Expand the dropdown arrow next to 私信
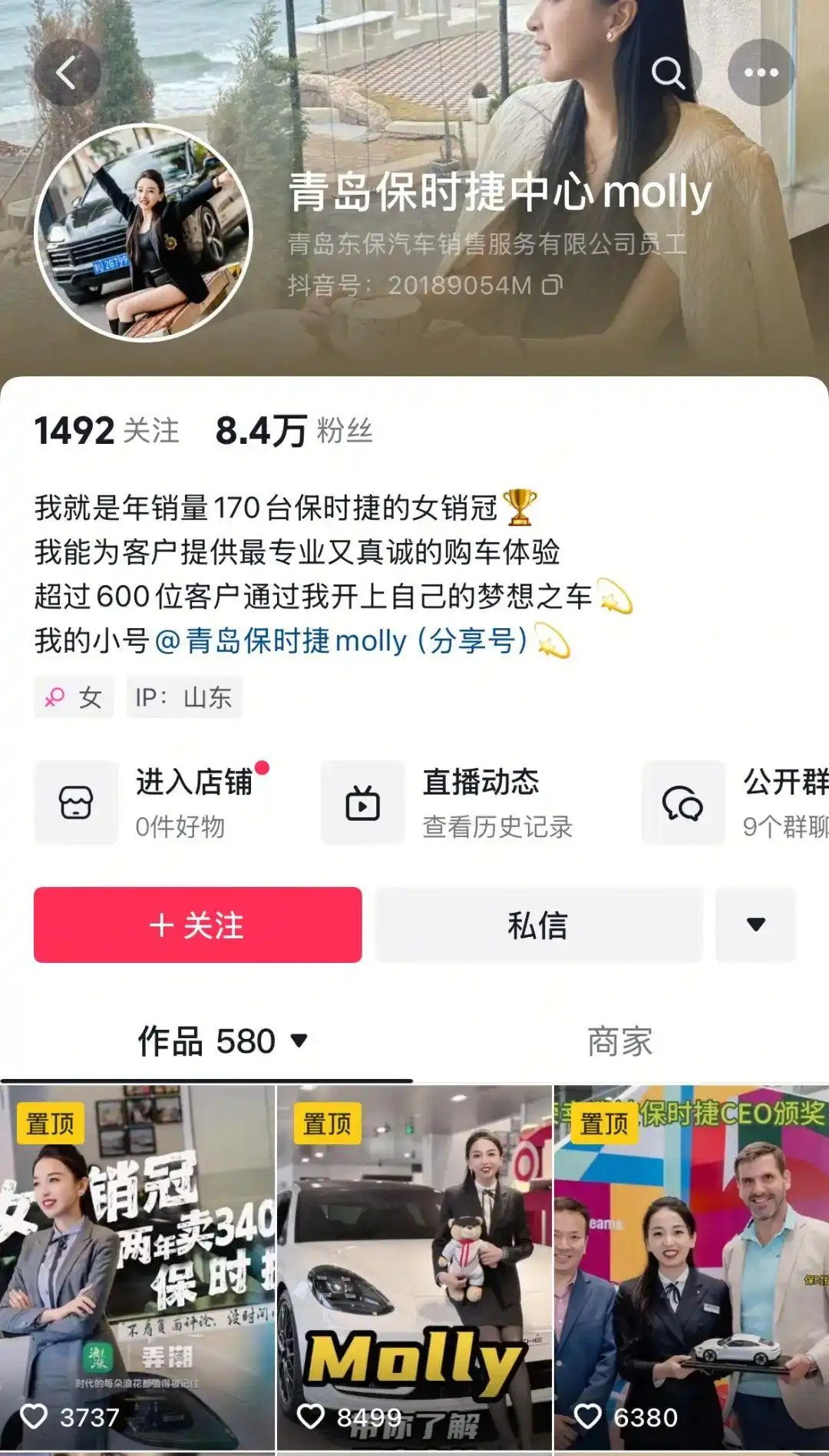This screenshot has width=829, height=1456. (x=755, y=925)
